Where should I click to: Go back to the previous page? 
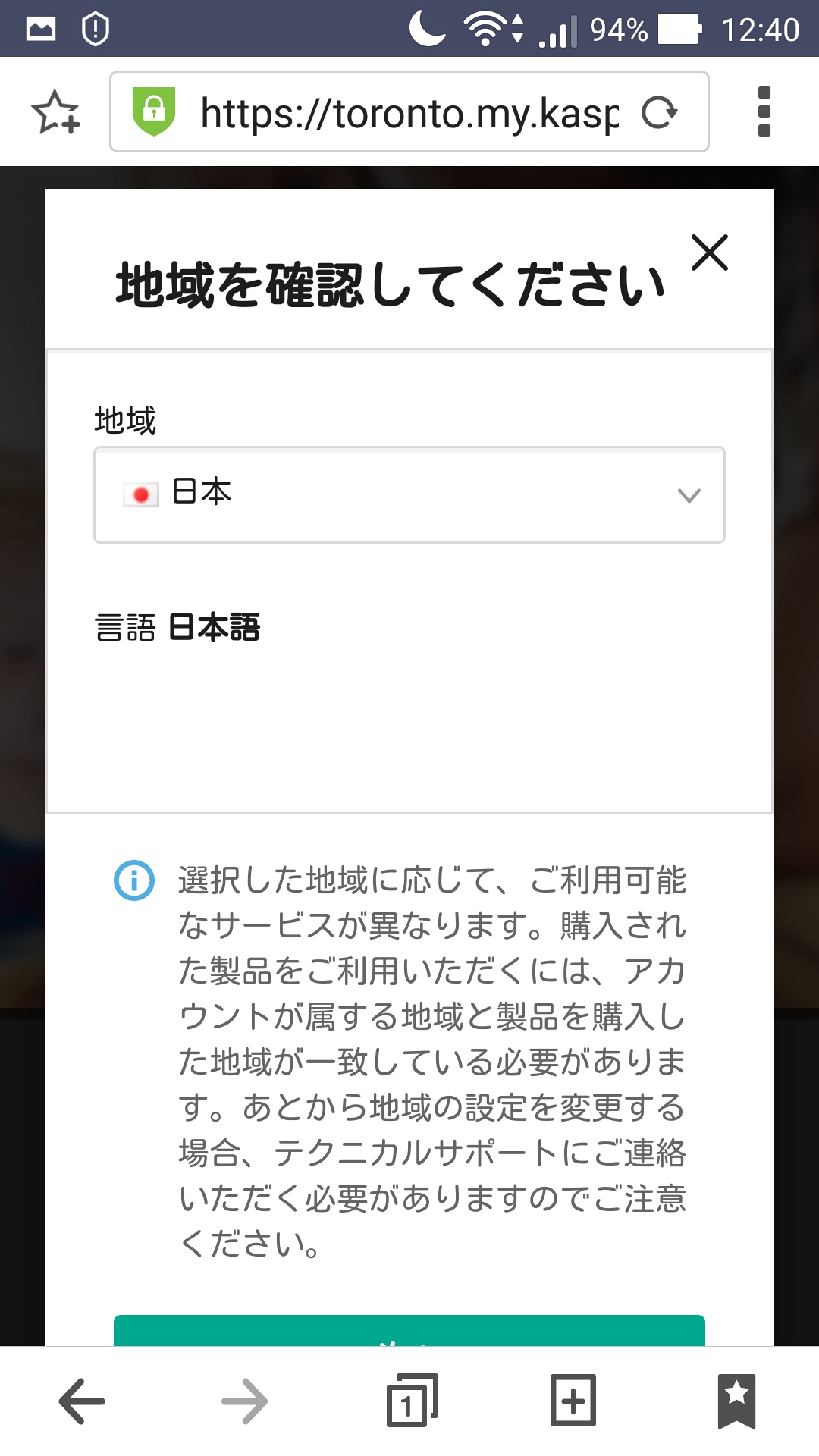82,1401
